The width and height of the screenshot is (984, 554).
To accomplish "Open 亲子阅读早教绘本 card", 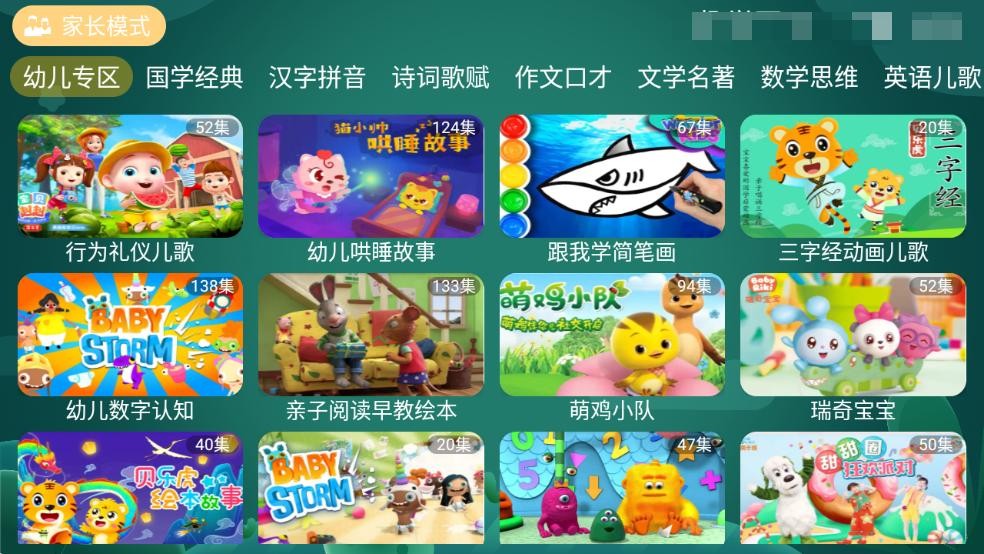I will pyautogui.click(x=371, y=335).
